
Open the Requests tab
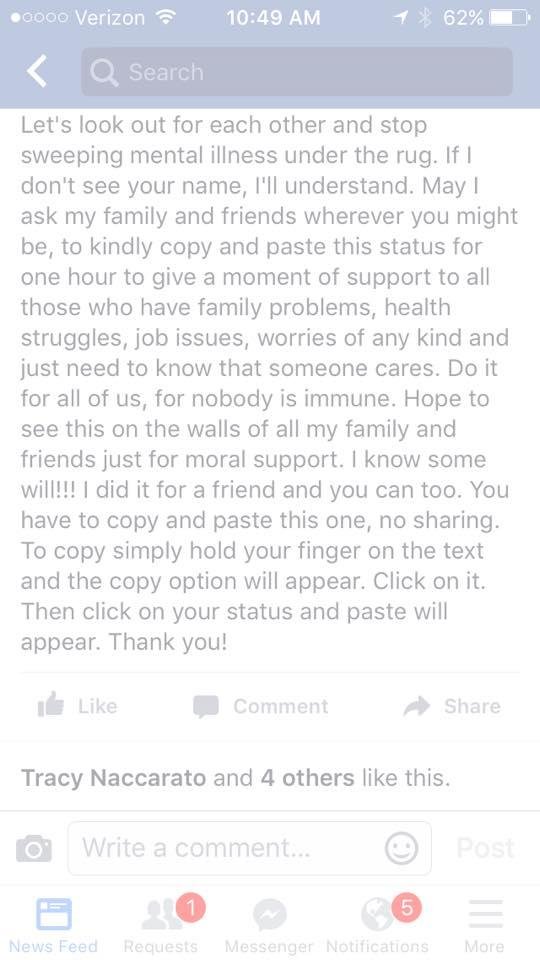(161, 924)
